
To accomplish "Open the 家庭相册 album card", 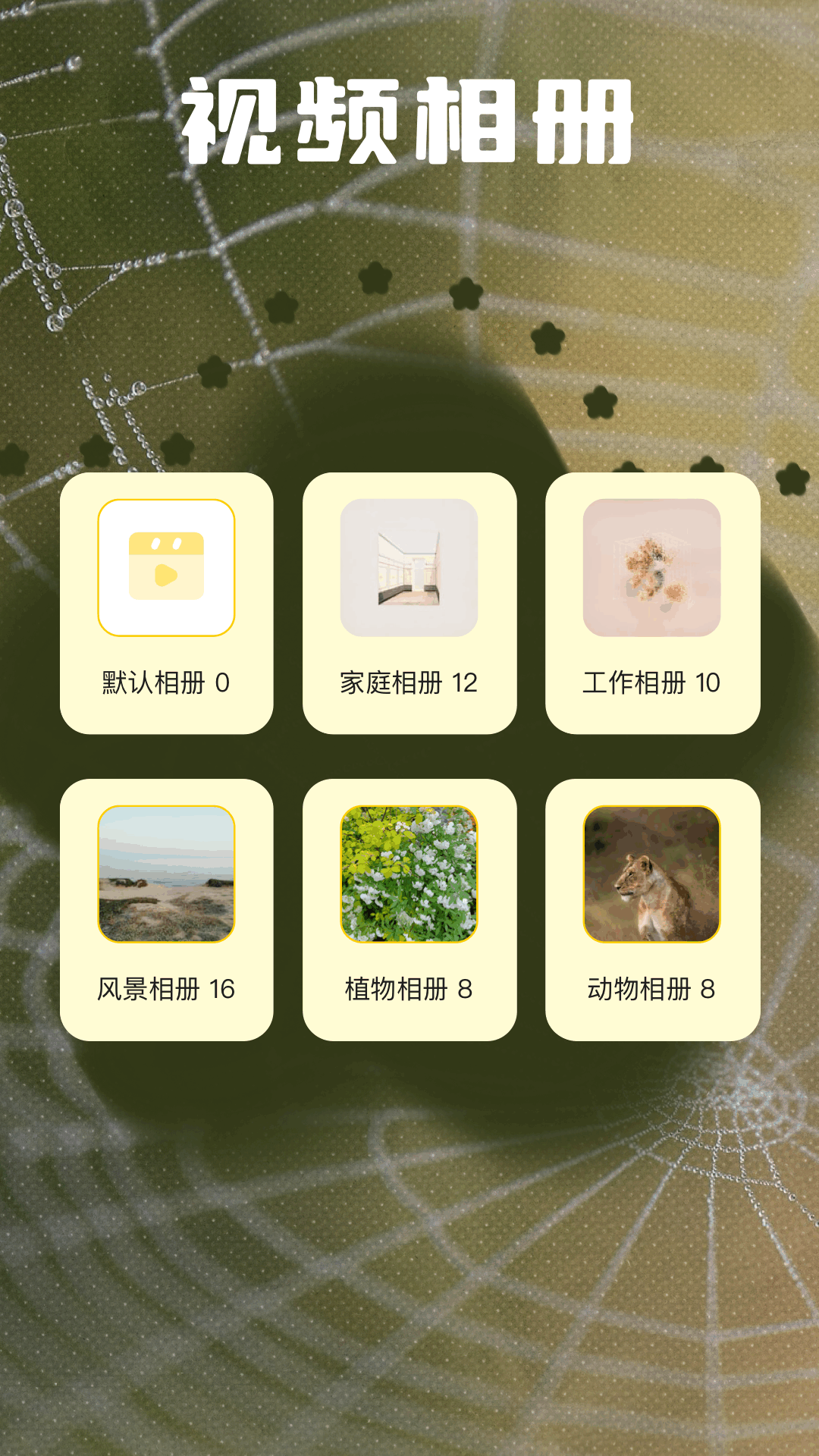I will click(409, 603).
